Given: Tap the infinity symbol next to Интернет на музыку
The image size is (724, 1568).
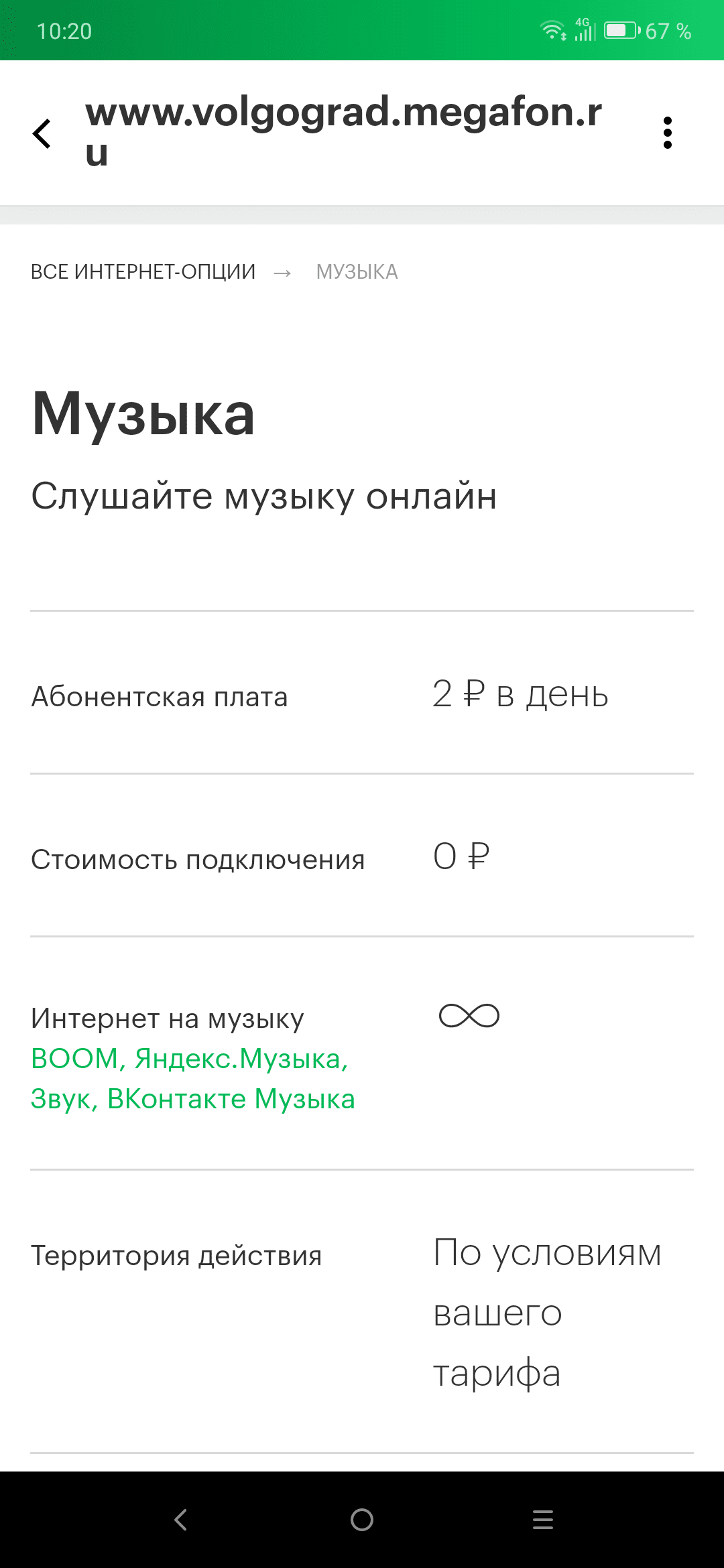Looking at the screenshot, I should pyautogui.click(x=468, y=1016).
